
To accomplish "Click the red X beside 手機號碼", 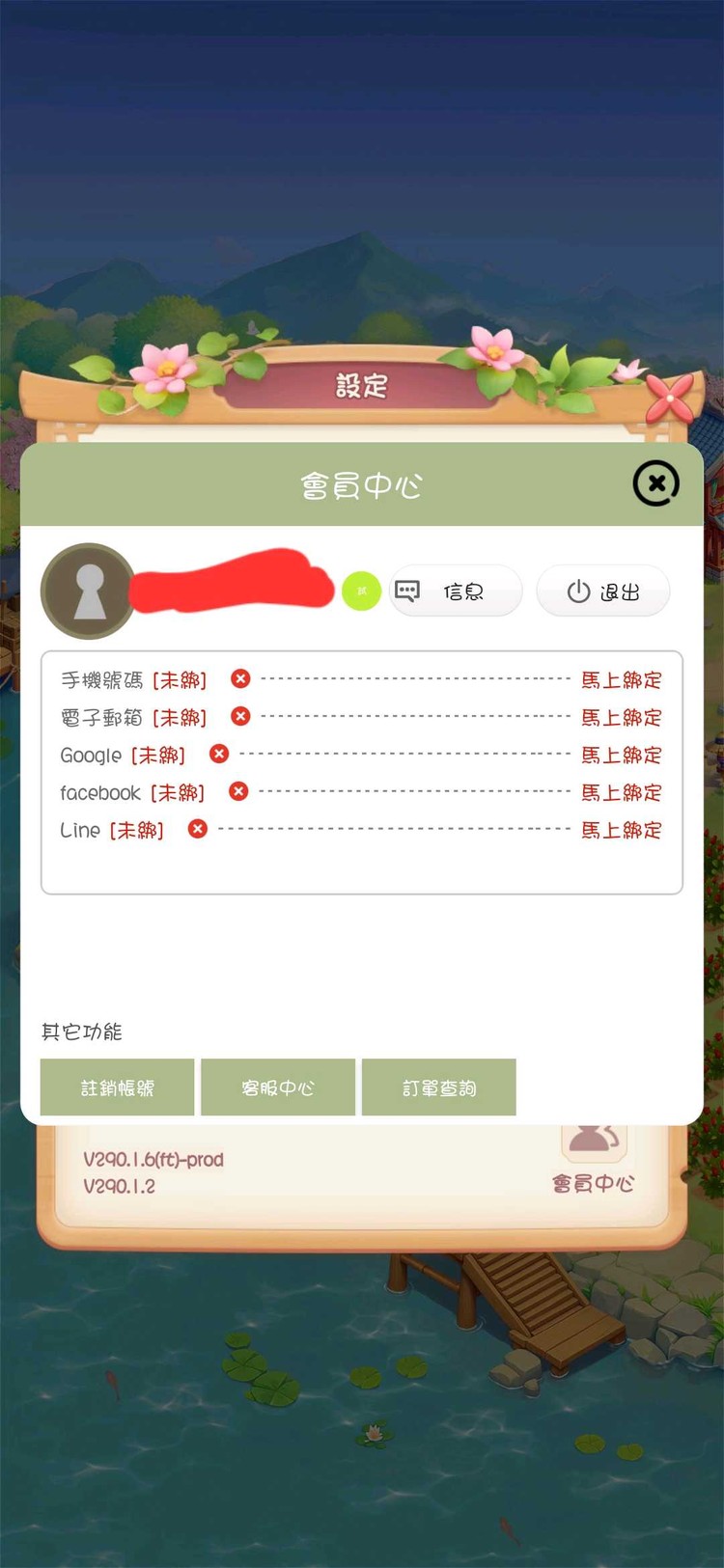I will pyautogui.click(x=239, y=678).
